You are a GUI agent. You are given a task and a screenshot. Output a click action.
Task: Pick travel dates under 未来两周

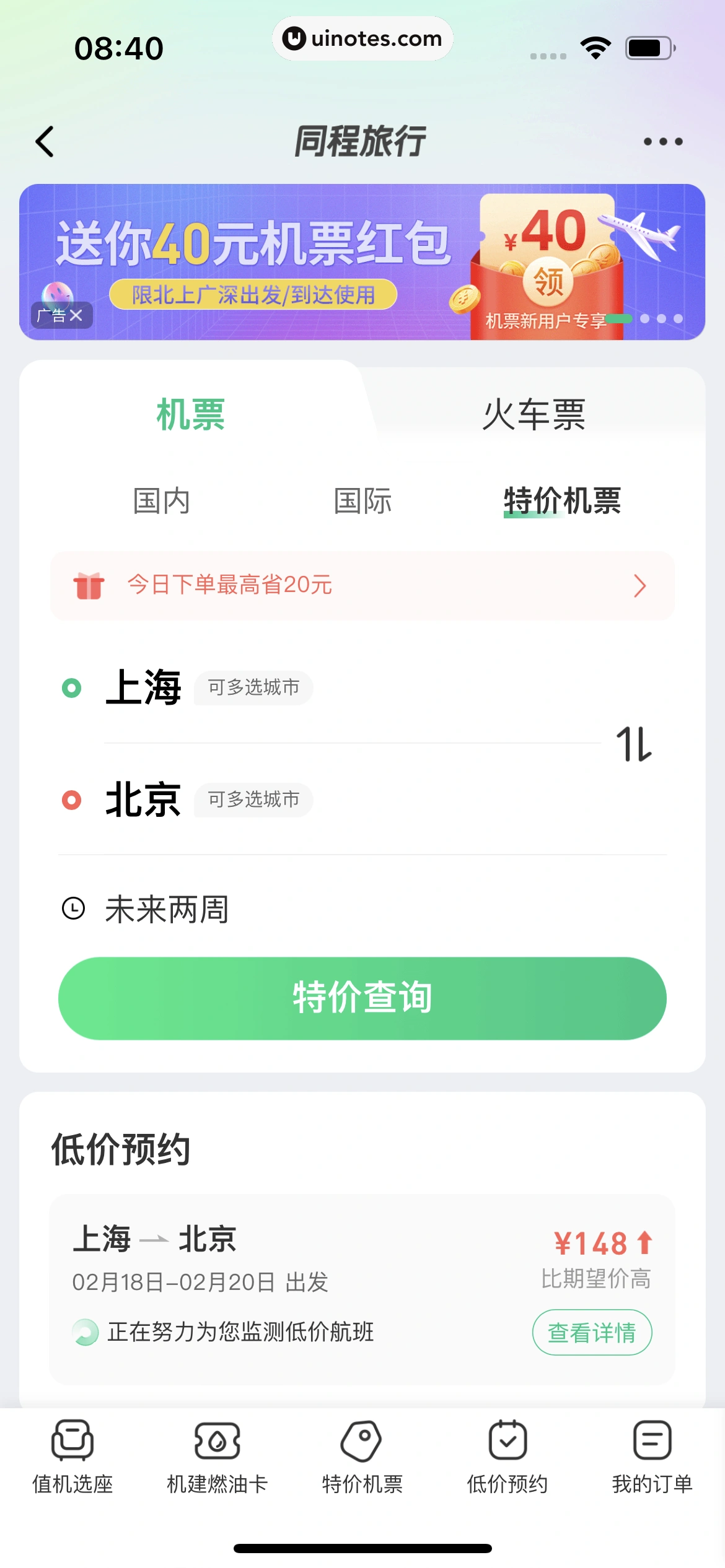coord(167,909)
